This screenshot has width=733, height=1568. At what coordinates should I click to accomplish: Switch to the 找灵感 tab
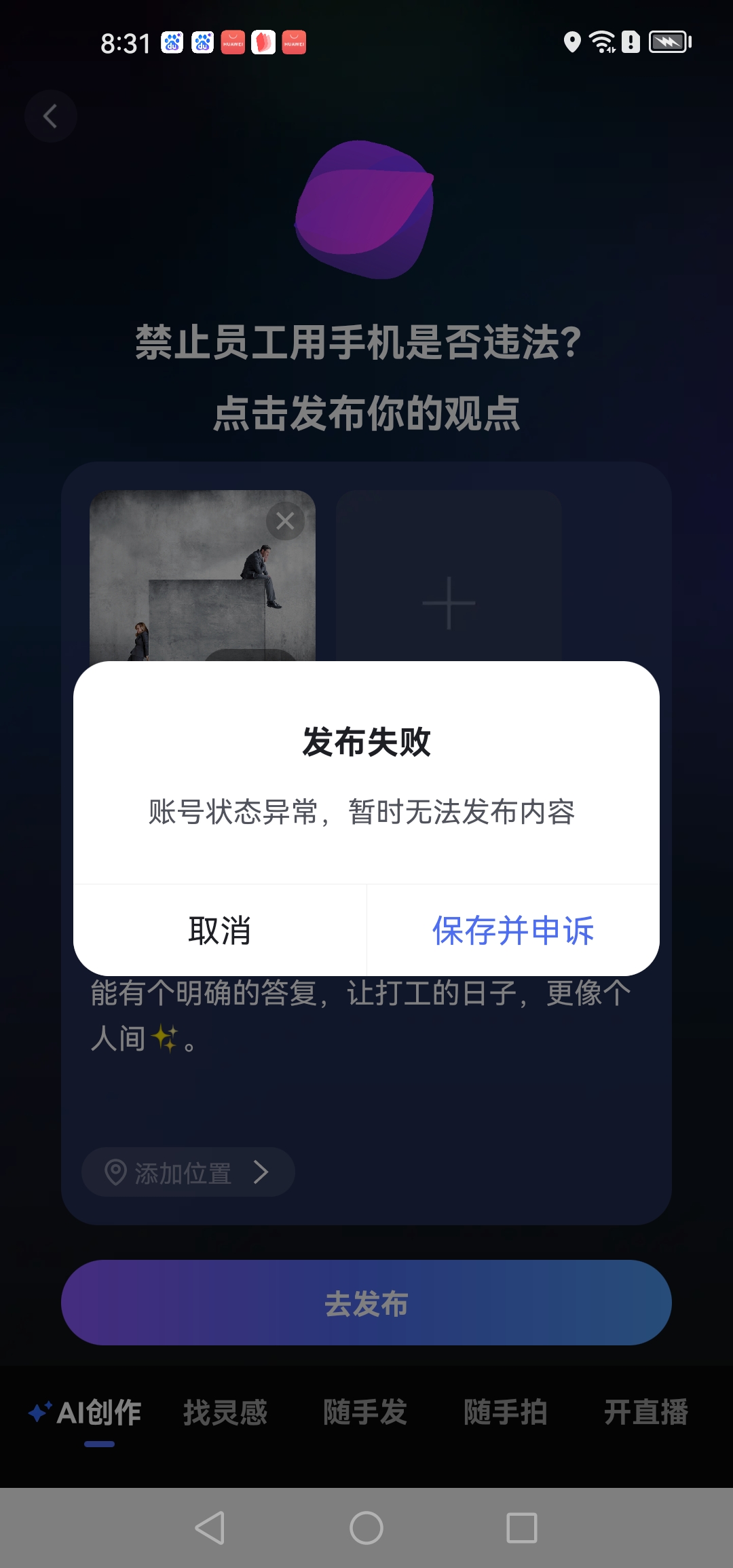tap(225, 1413)
